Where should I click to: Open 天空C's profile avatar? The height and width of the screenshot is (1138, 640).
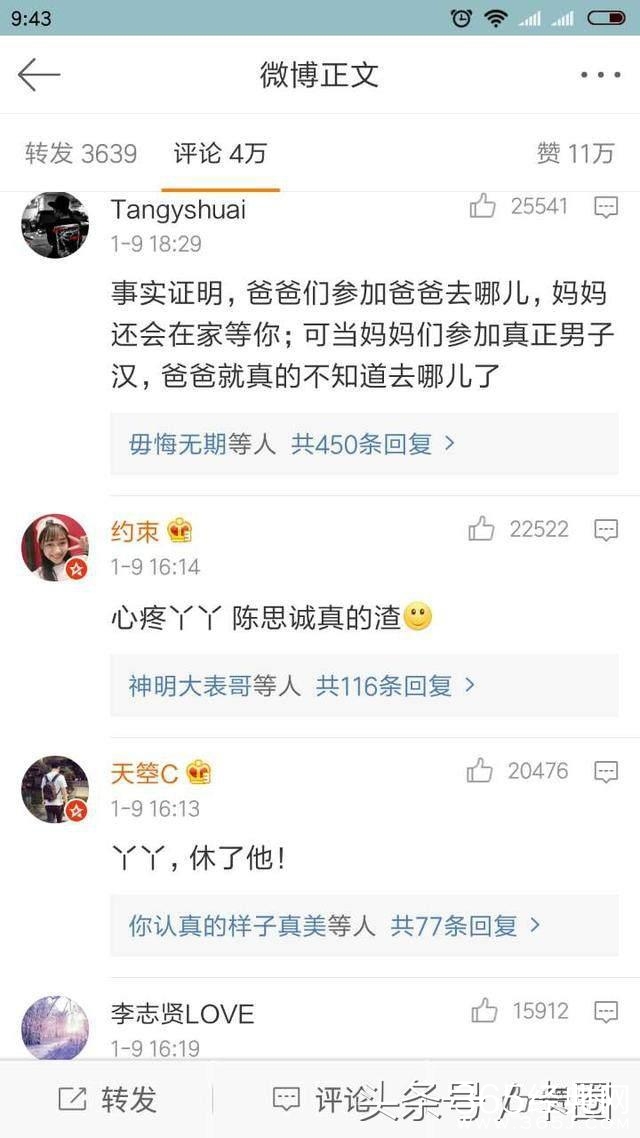55,789
